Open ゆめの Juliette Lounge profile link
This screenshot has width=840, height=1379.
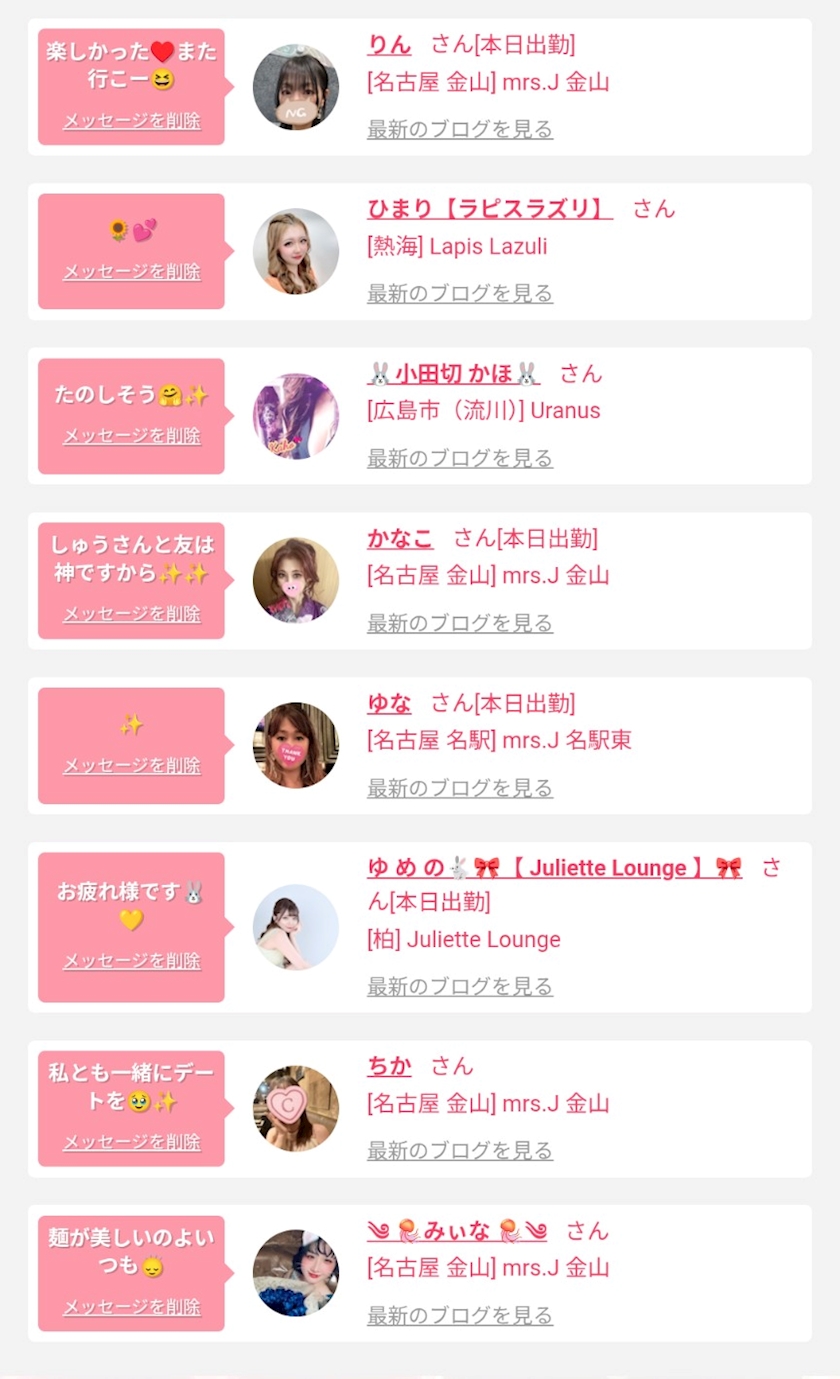click(554, 868)
